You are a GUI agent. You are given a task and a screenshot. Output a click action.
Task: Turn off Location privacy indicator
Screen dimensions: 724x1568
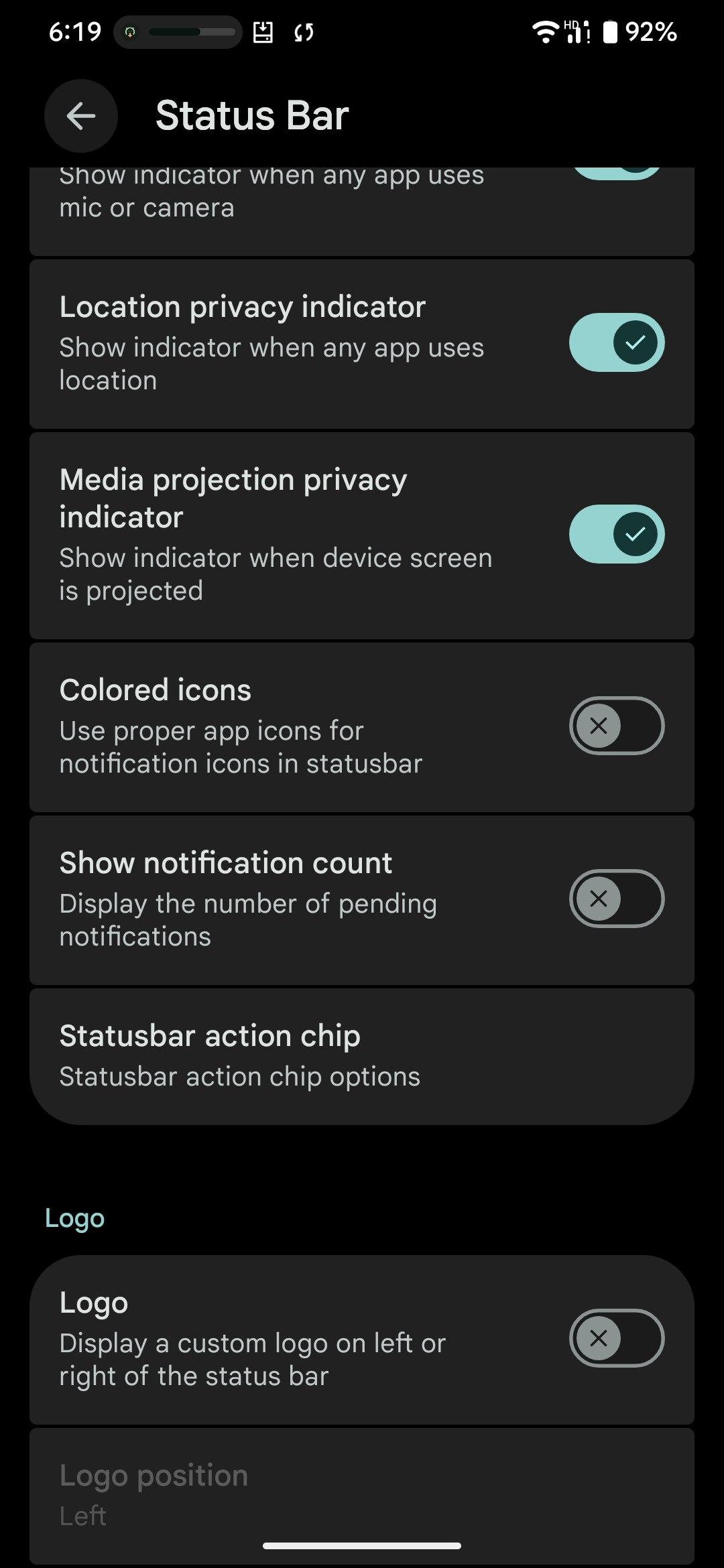coord(616,342)
